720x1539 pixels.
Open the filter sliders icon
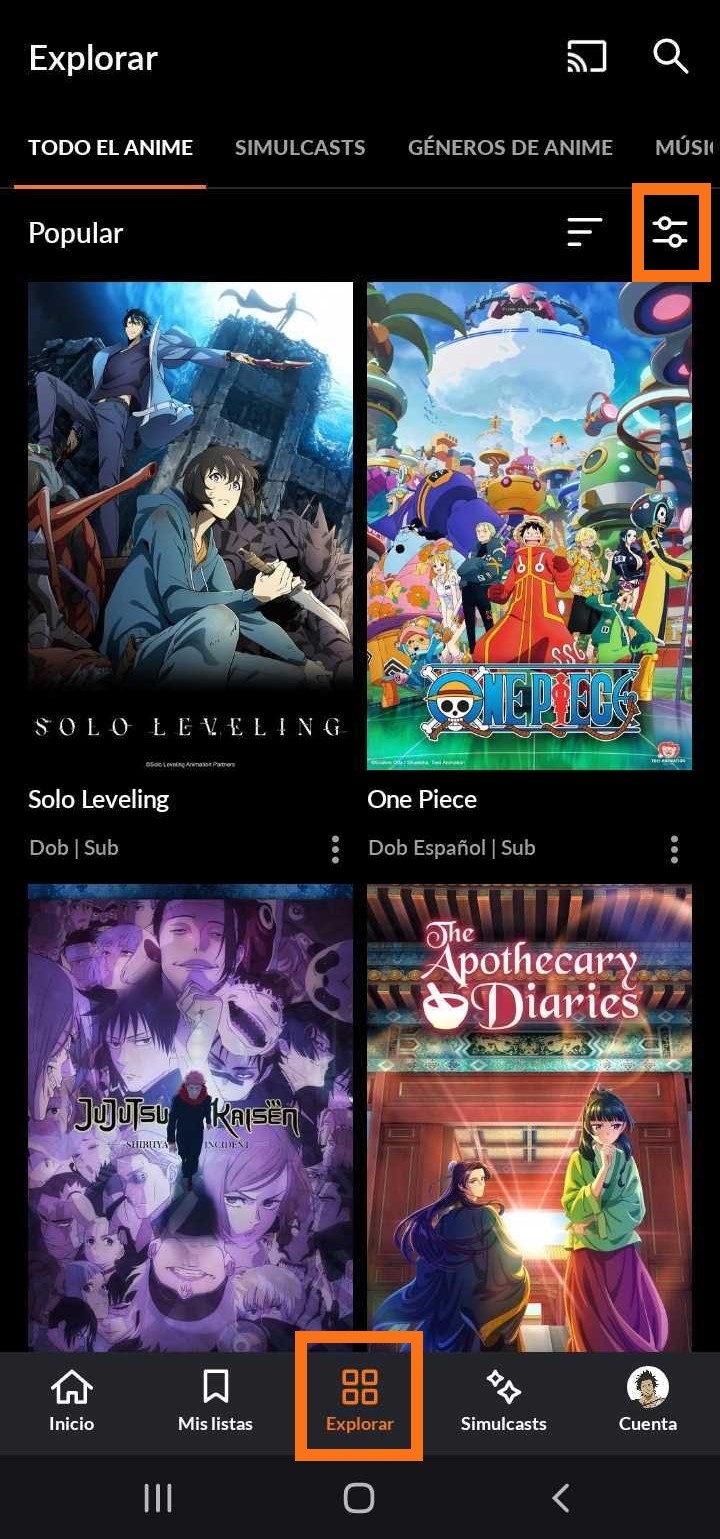point(670,232)
